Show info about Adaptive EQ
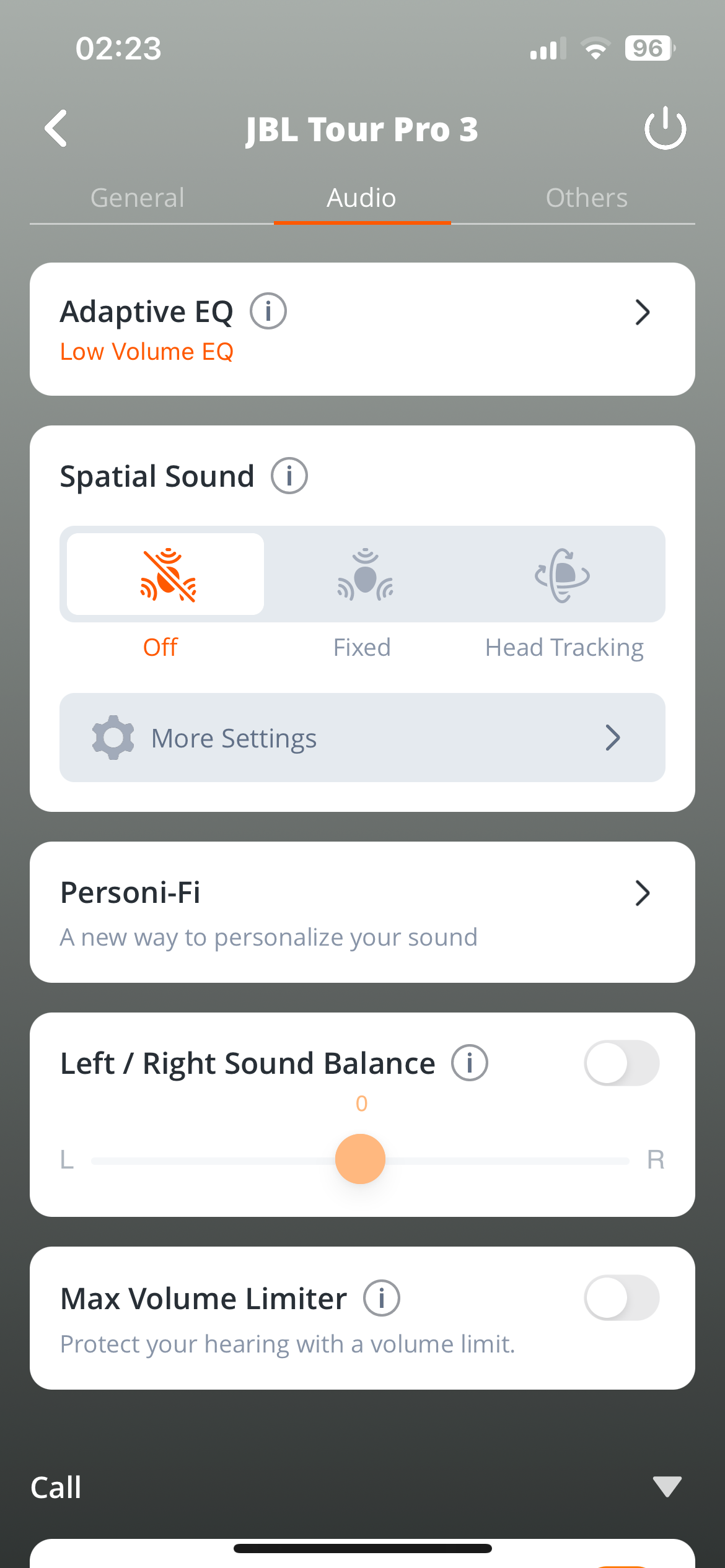The width and height of the screenshot is (725, 1568). (x=268, y=311)
